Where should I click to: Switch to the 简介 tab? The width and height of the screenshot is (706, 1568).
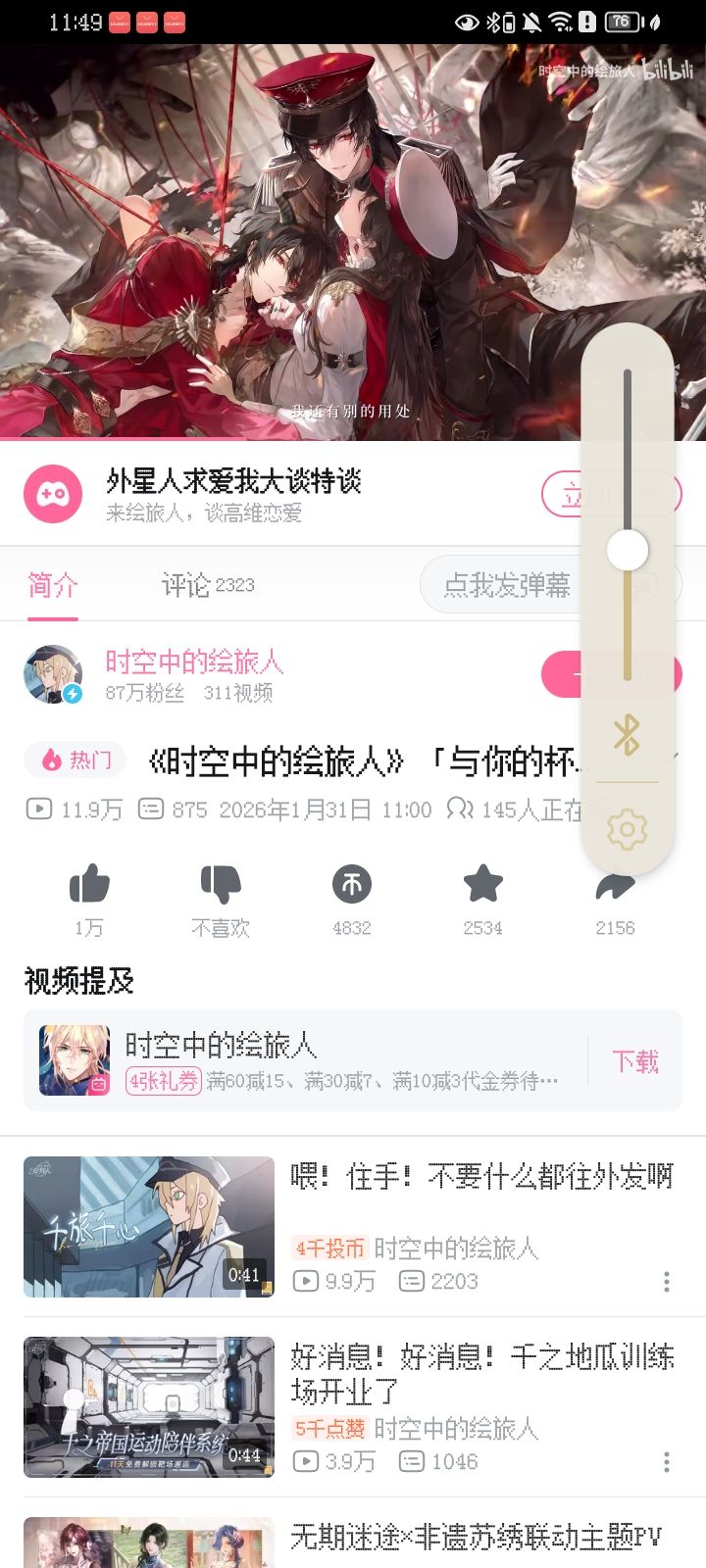[x=51, y=585]
